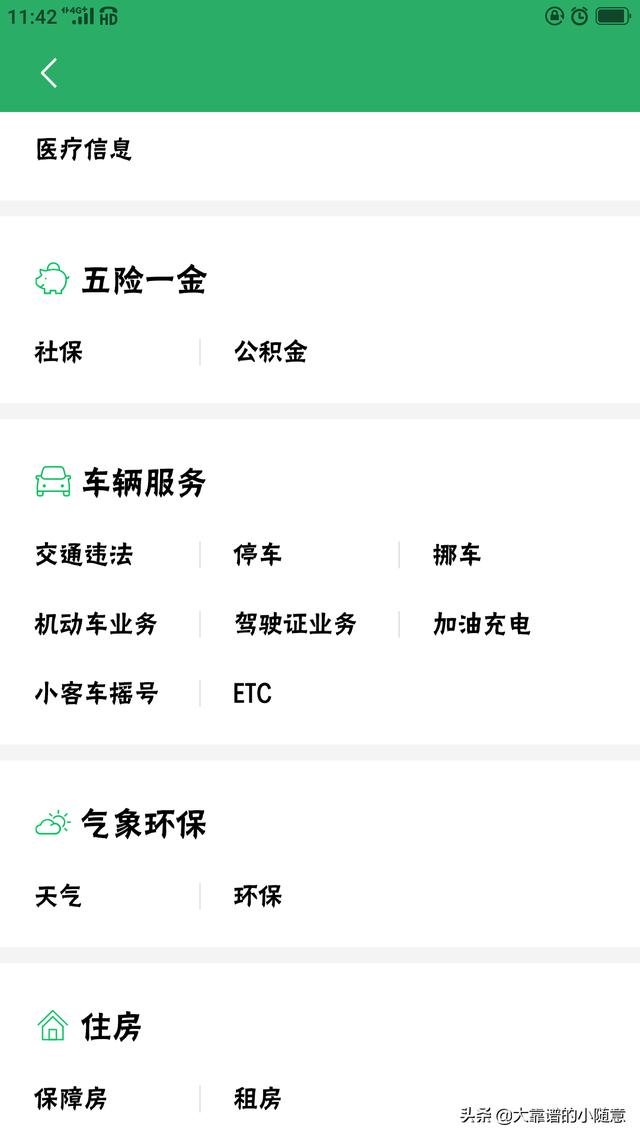Viewport: 640px width, 1138px height.
Task: Open 环保 under 气象环保
Action: point(258,897)
